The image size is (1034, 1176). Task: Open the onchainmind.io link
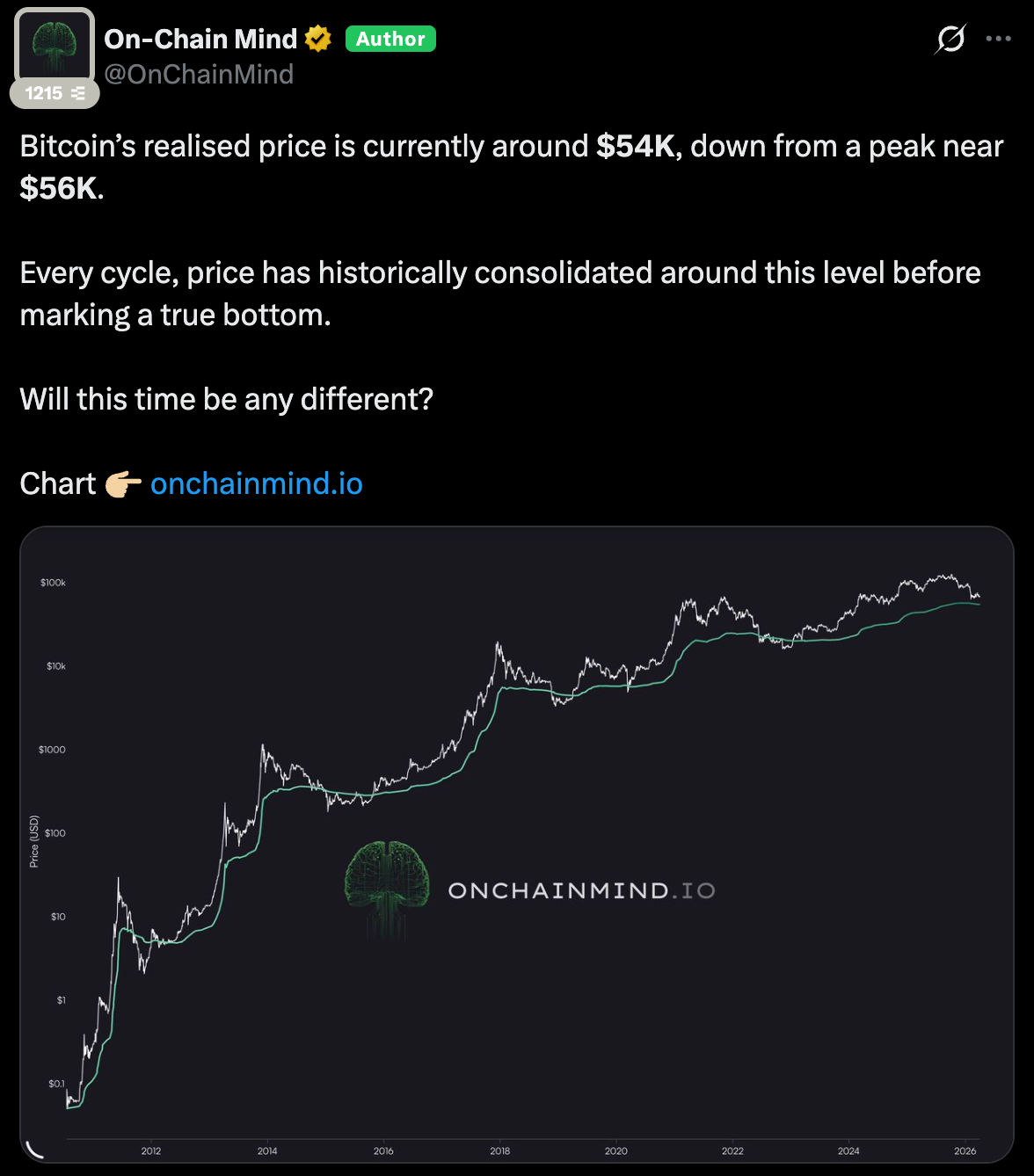pos(256,483)
